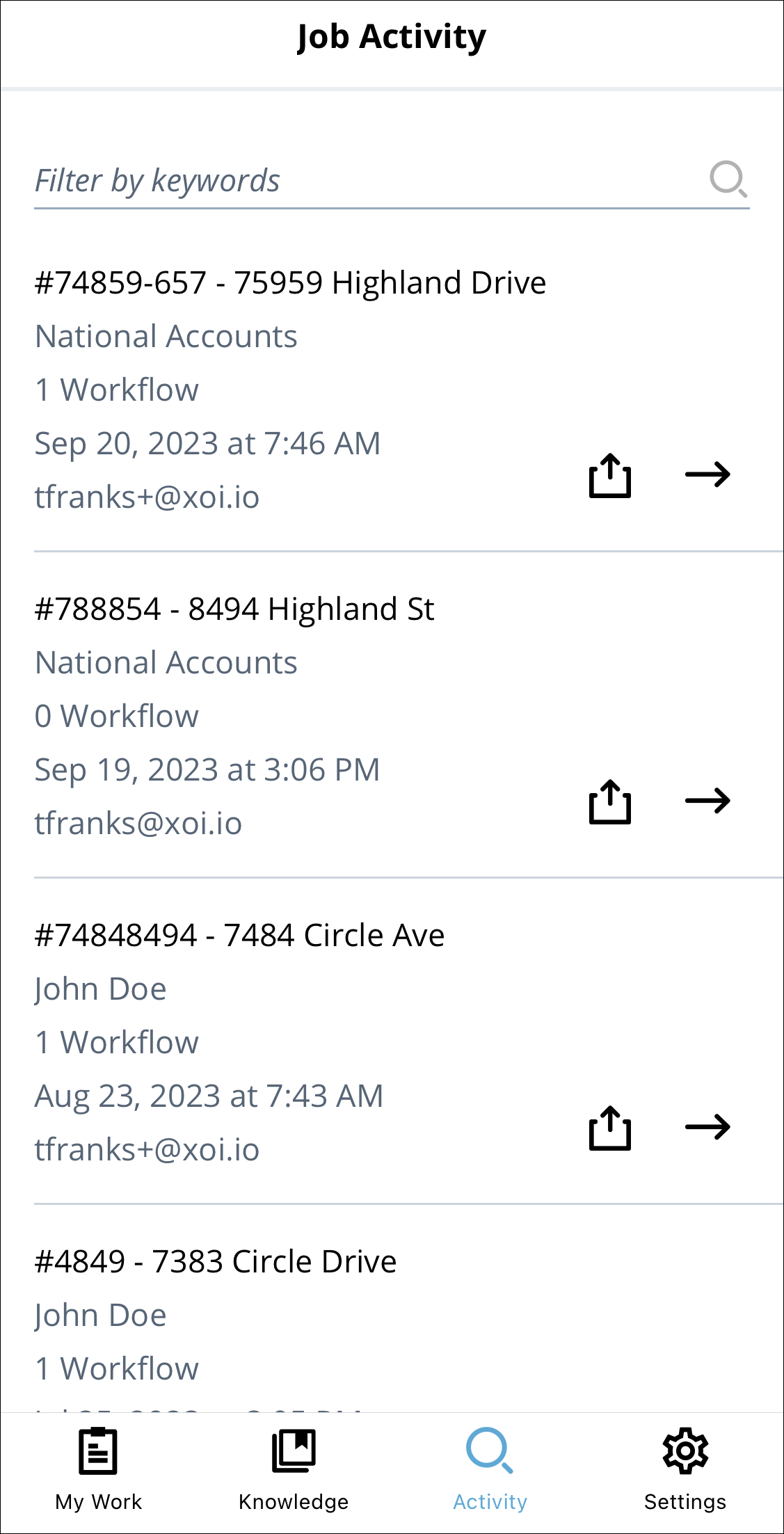Open job #788854 using its arrow

(707, 801)
